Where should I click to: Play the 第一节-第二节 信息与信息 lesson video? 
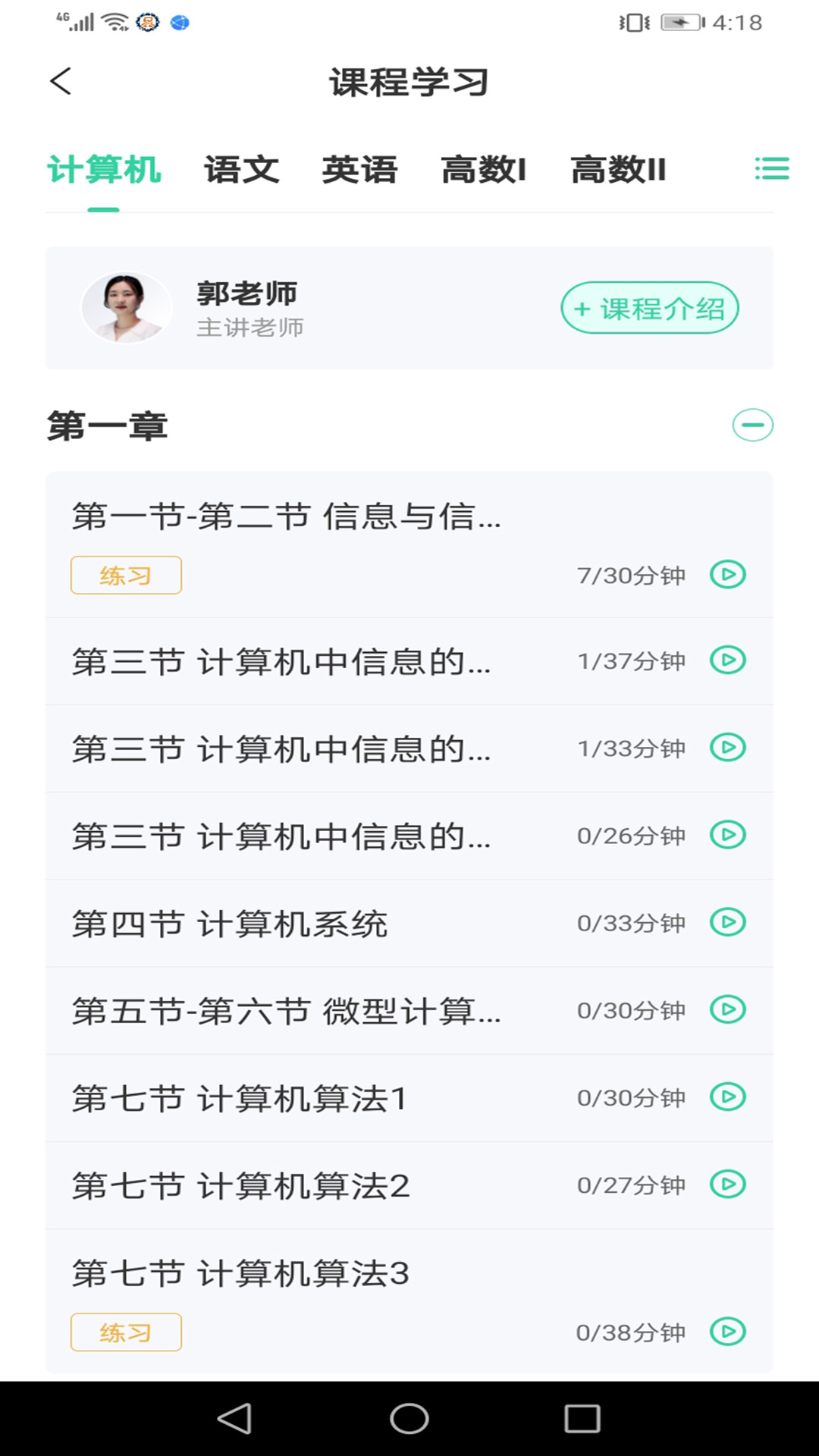coord(727,575)
